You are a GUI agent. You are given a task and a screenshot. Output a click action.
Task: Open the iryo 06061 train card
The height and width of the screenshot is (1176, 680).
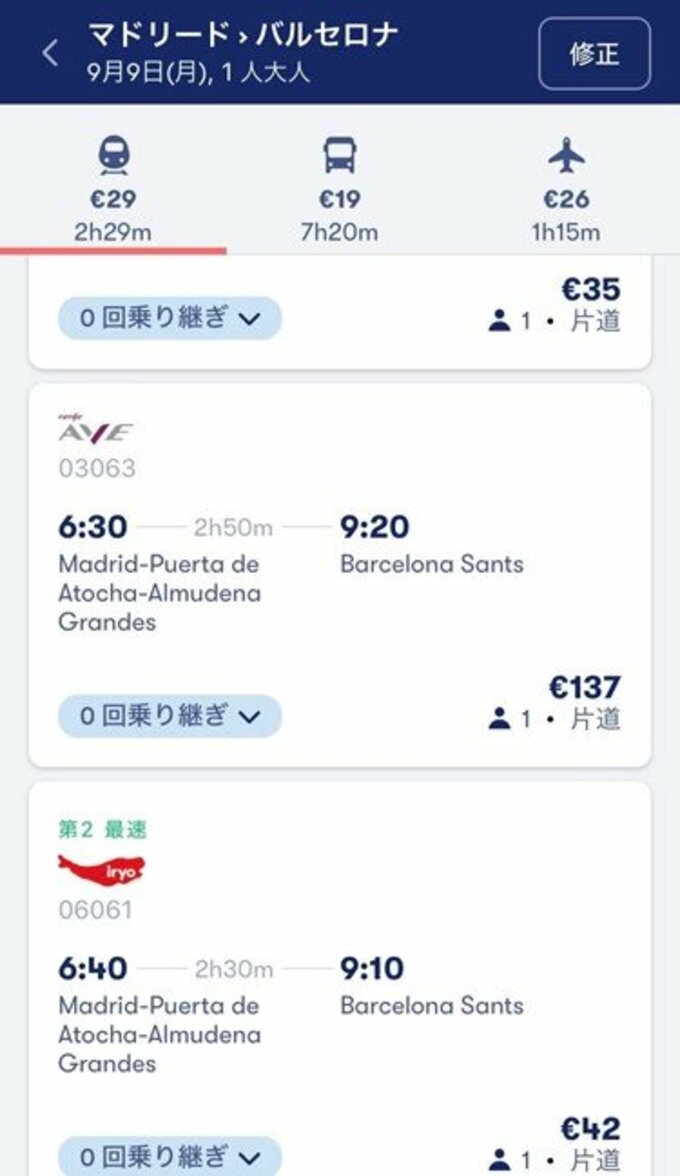pos(340,960)
